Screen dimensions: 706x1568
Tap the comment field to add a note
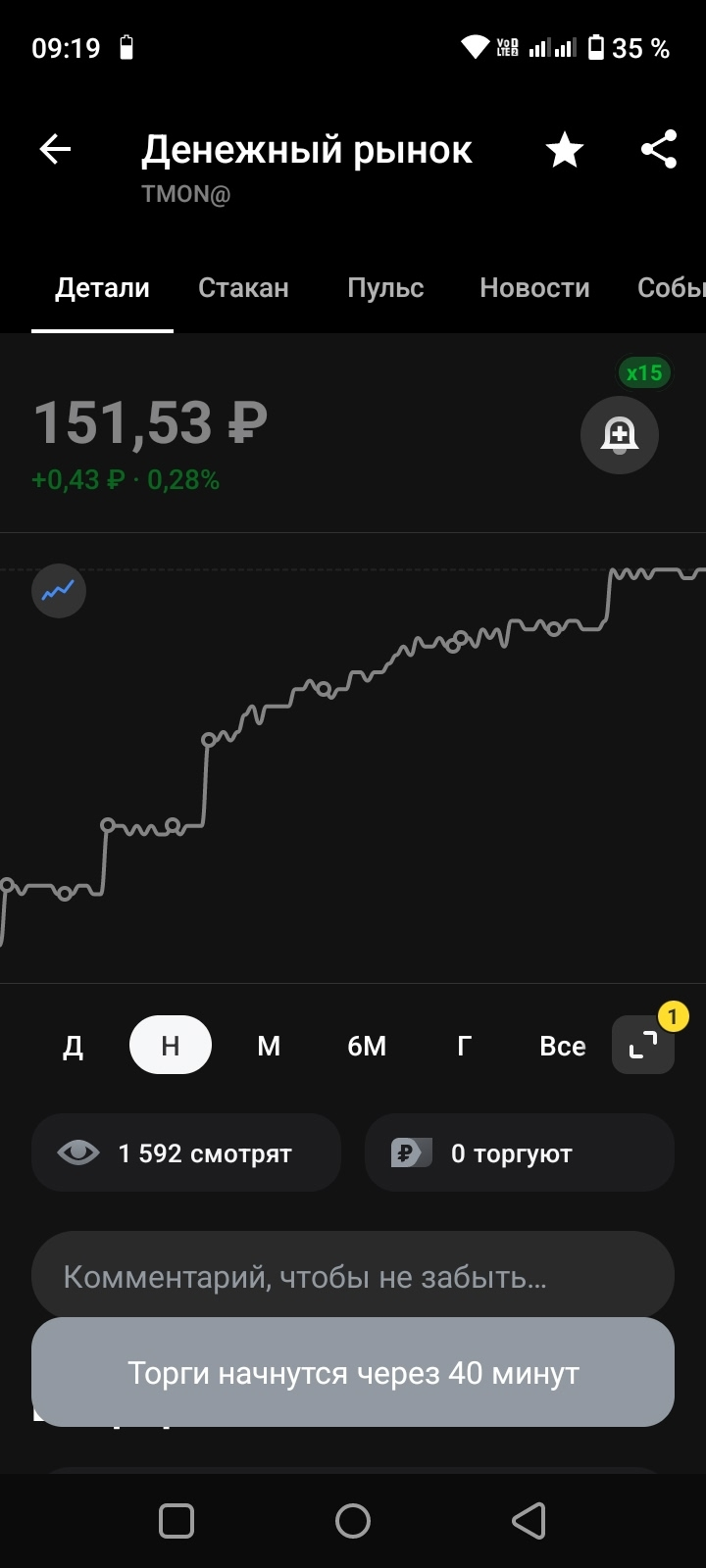[353, 1277]
